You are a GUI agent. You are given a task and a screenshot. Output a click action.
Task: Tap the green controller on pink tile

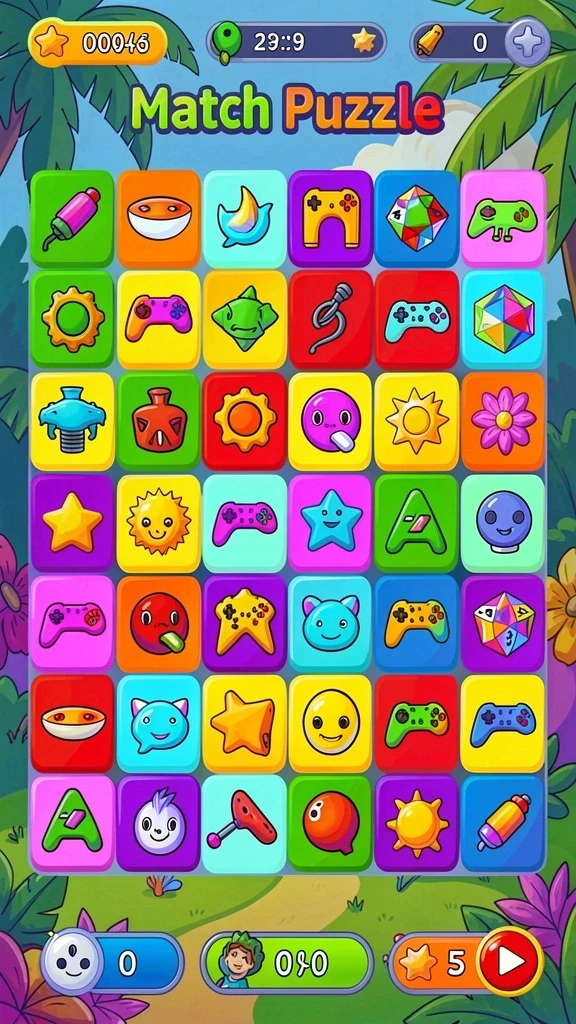(503, 219)
